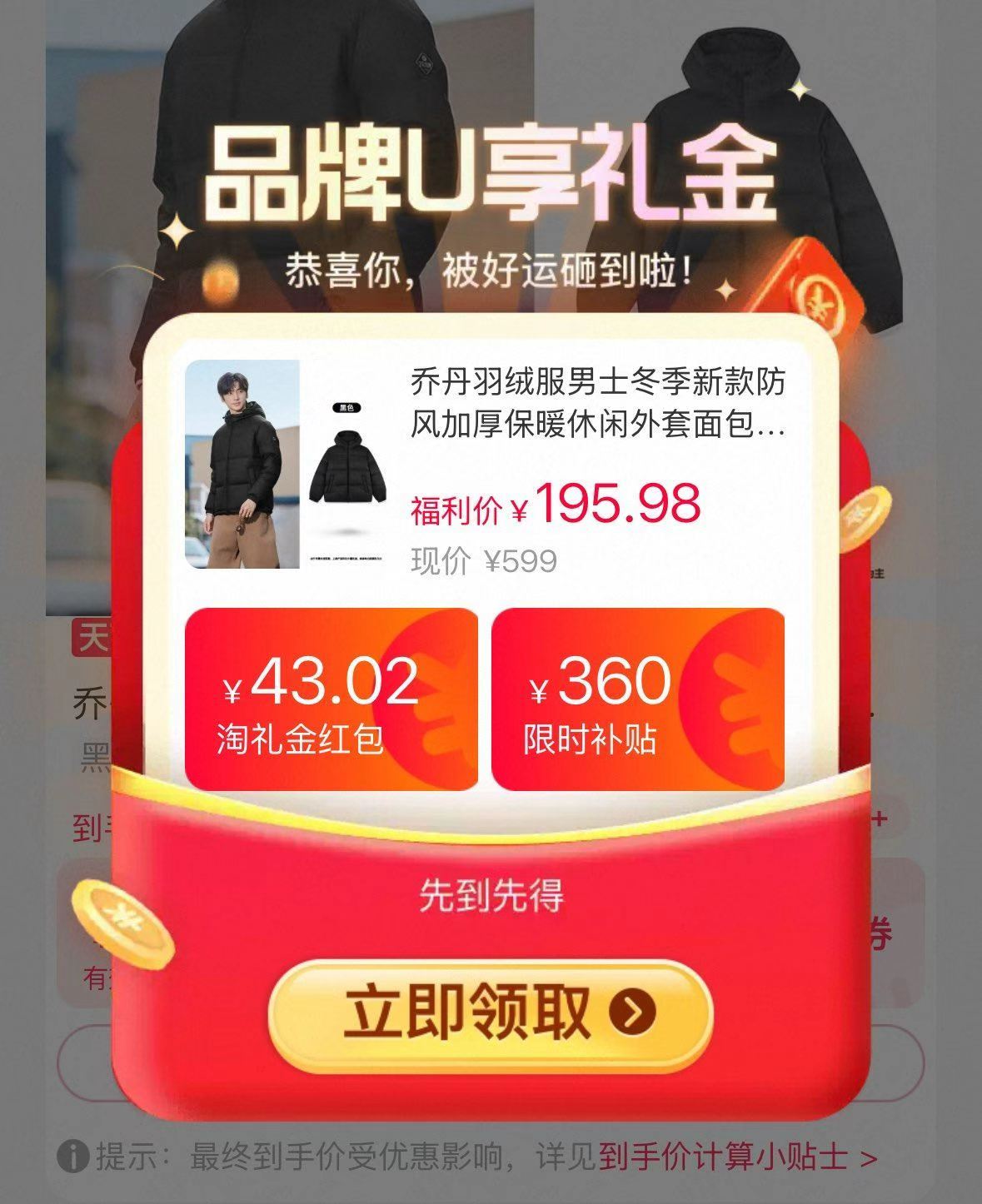Click the gold coin icon beside the popup's right
Viewport: 982px width, 1204px height.
(x=866, y=516)
